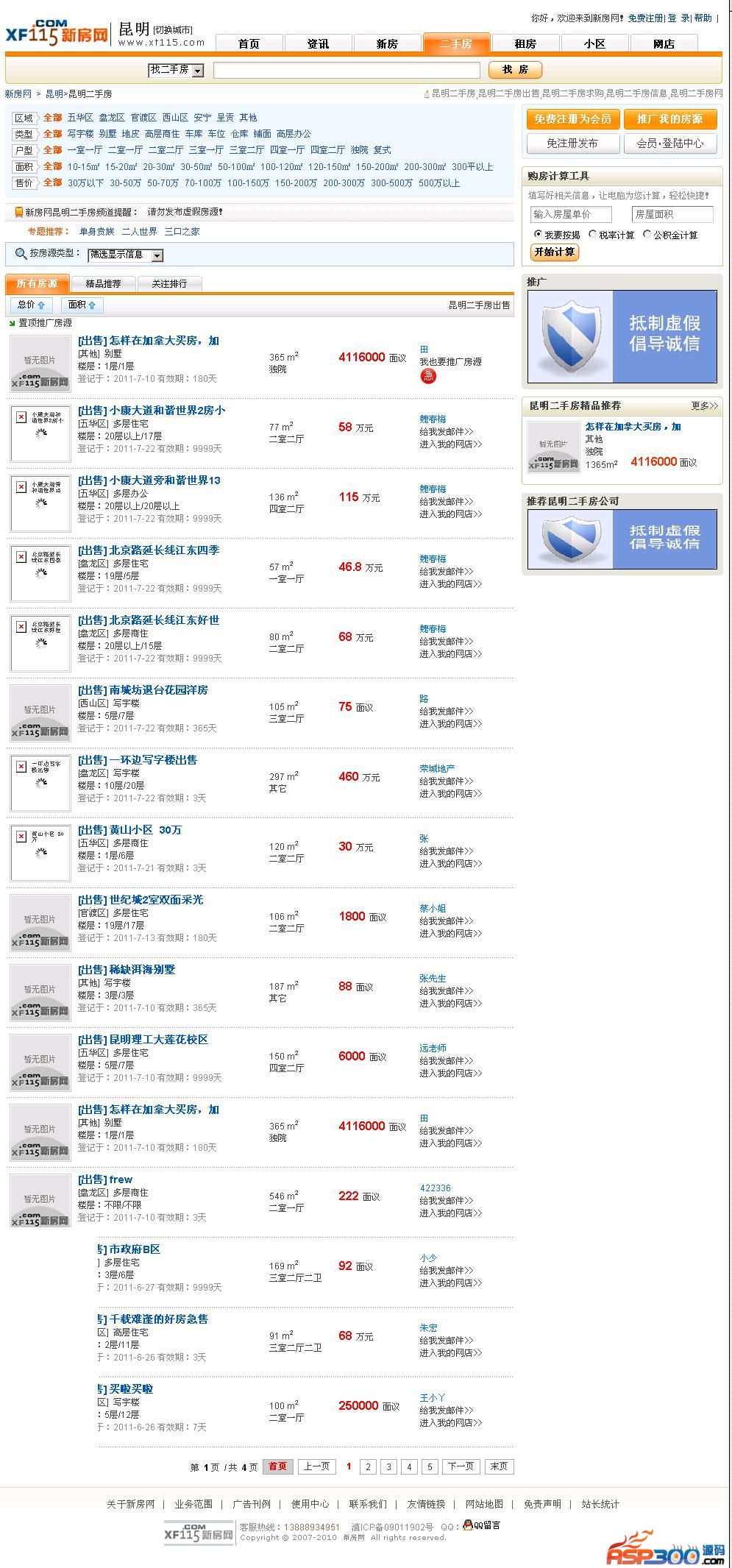Open 会员·登陆中心
The height and width of the screenshot is (1568, 732).
point(669,143)
